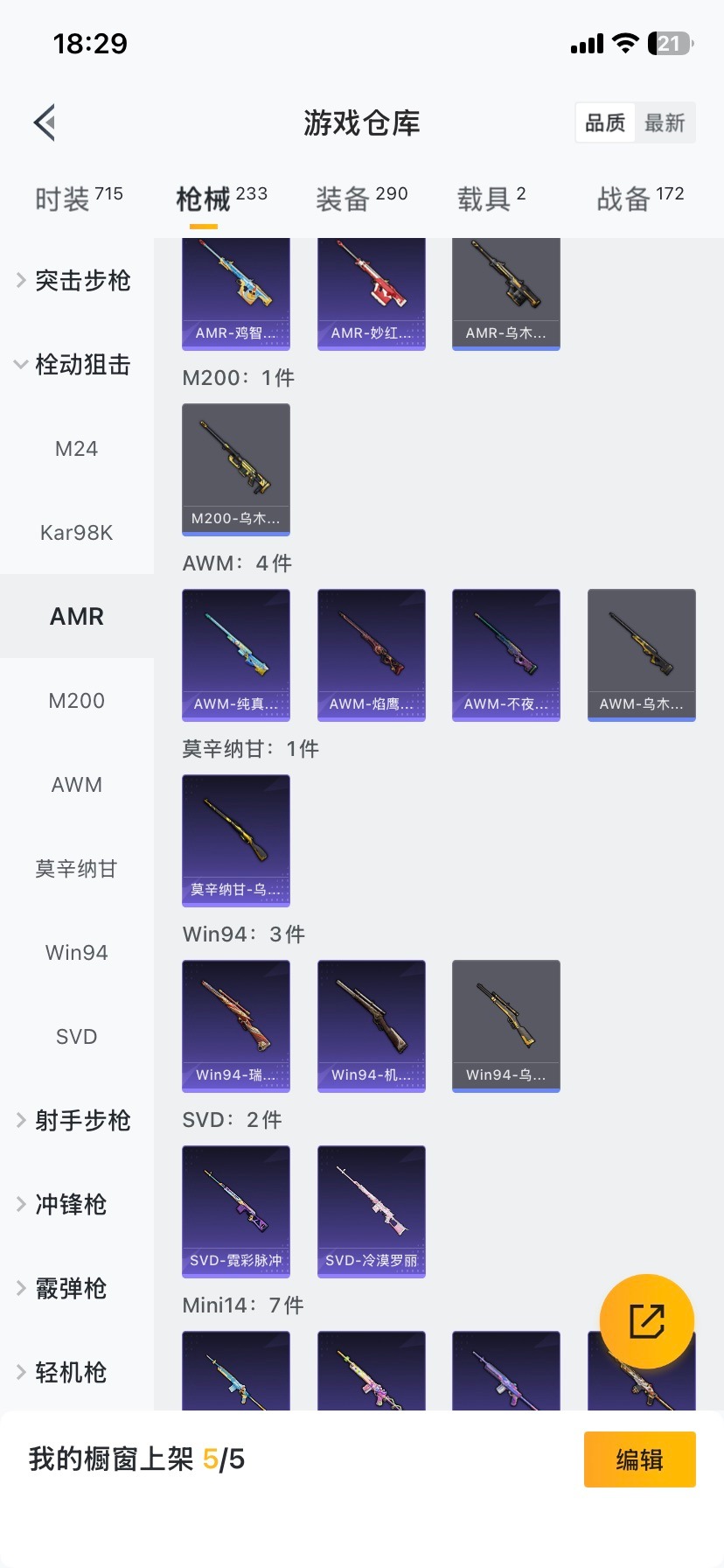
Task: Expand the 突击步枪 category
Action: point(77,280)
